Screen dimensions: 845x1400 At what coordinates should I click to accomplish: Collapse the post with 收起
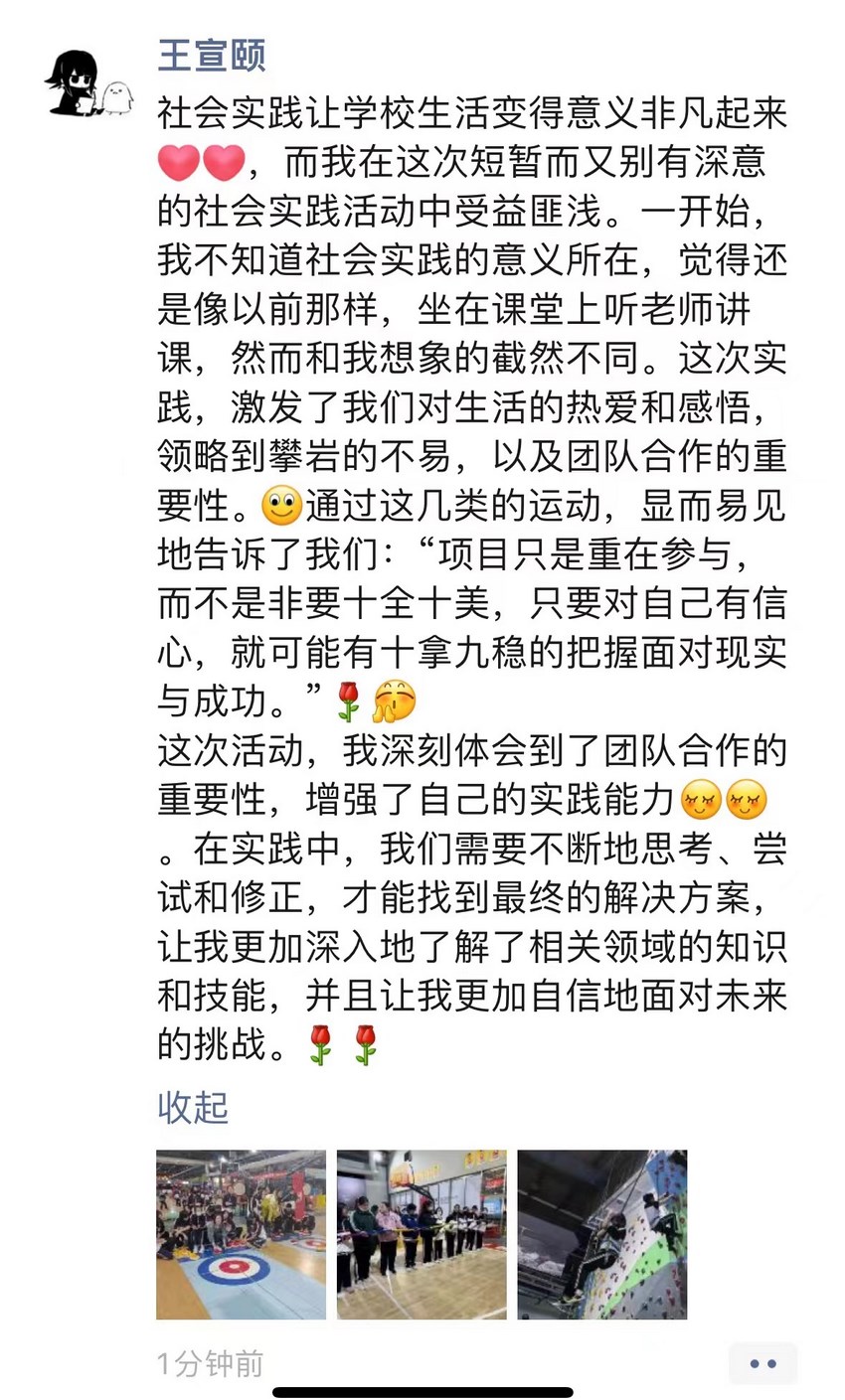coord(193,1107)
